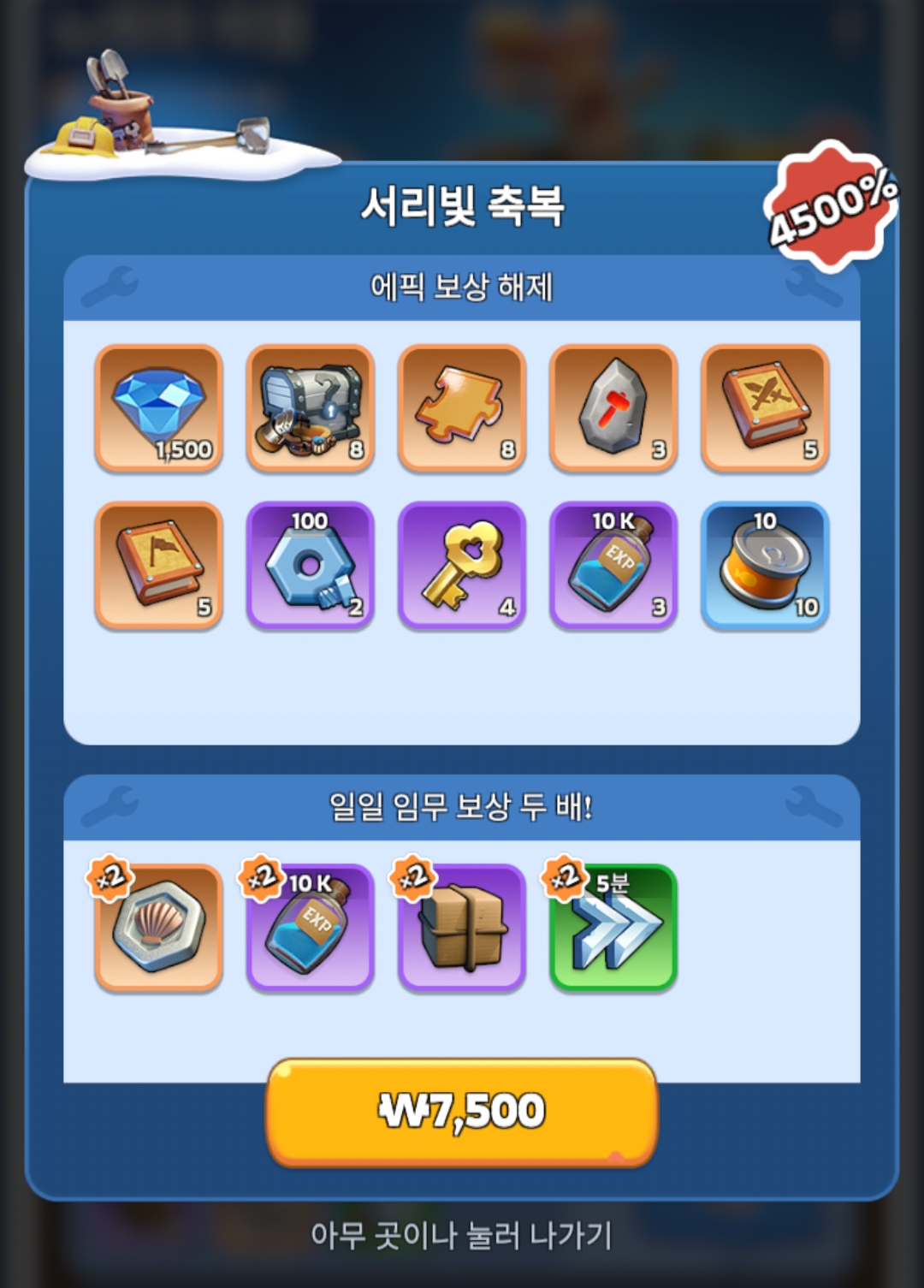Check the canned food reward tile
This screenshot has height=1288, width=924.
[x=765, y=565]
